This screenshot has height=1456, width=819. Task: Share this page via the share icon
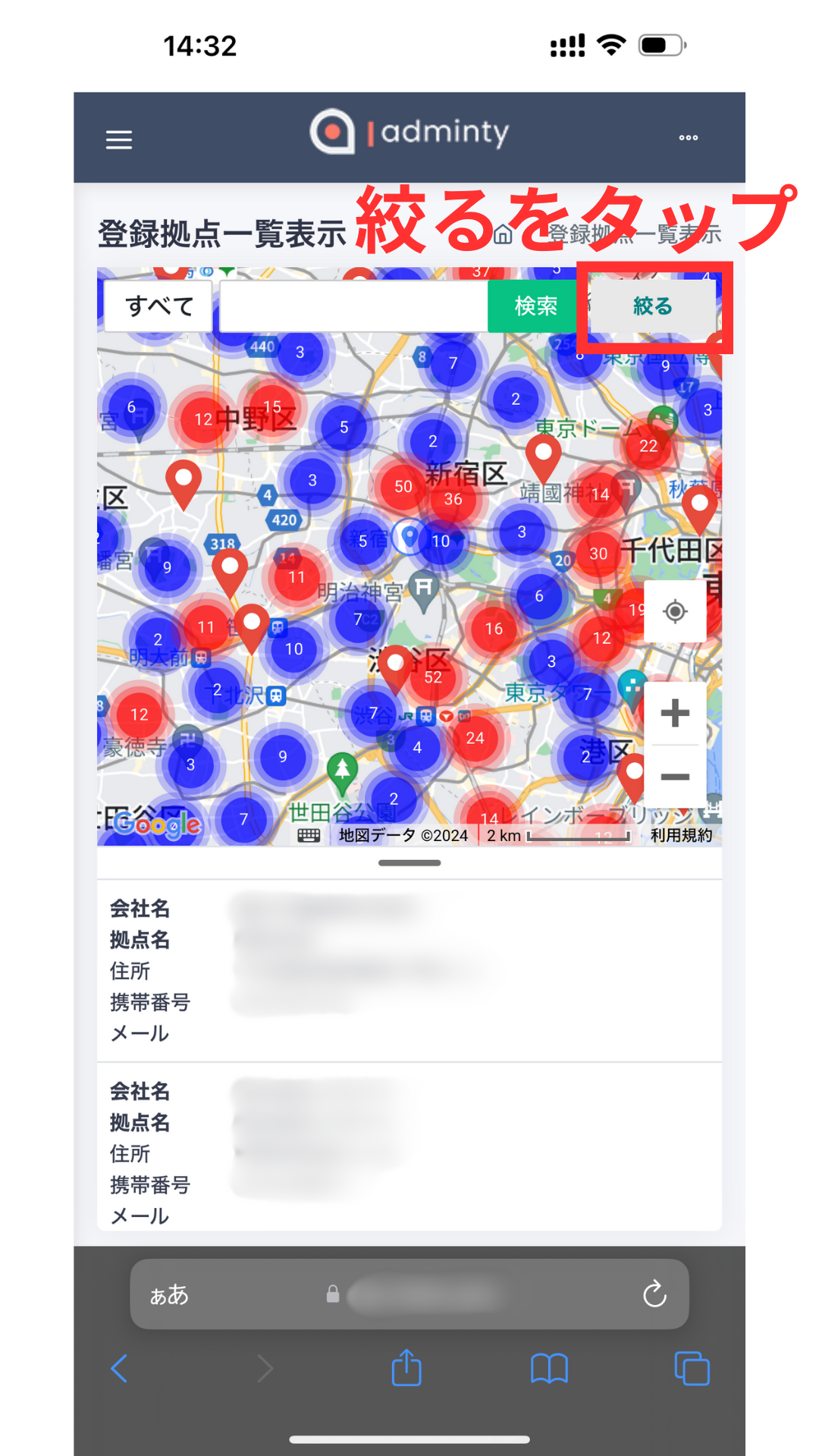[x=406, y=1368]
